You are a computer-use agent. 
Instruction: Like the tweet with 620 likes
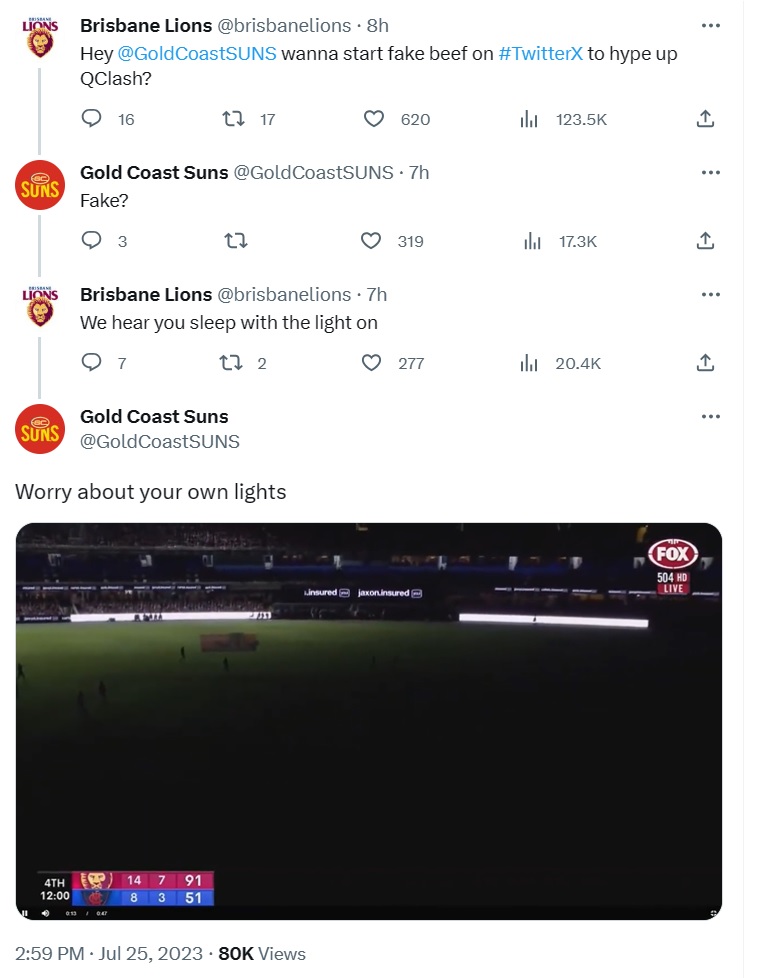tap(373, 119)
